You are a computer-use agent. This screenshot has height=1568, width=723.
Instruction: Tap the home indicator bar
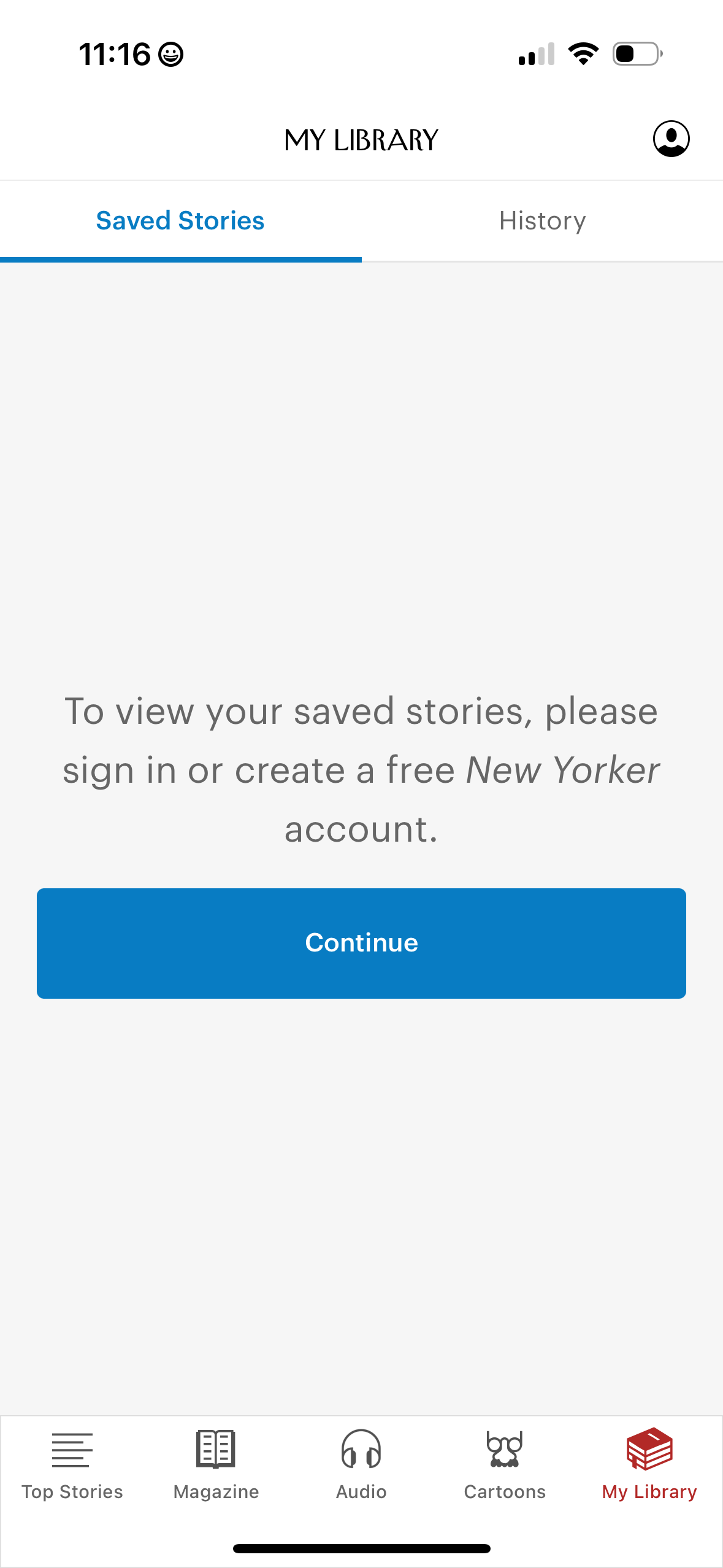click(361, 1548)
